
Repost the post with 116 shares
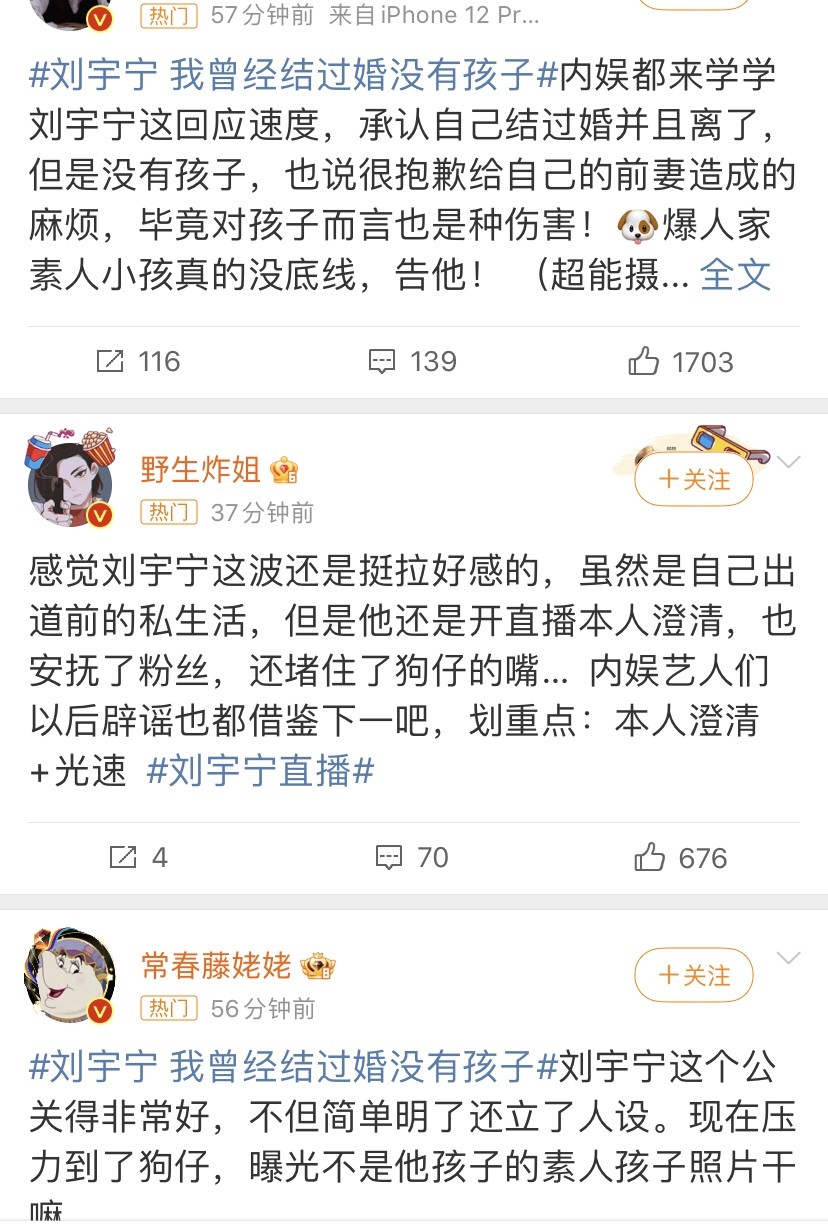[139, 361]
